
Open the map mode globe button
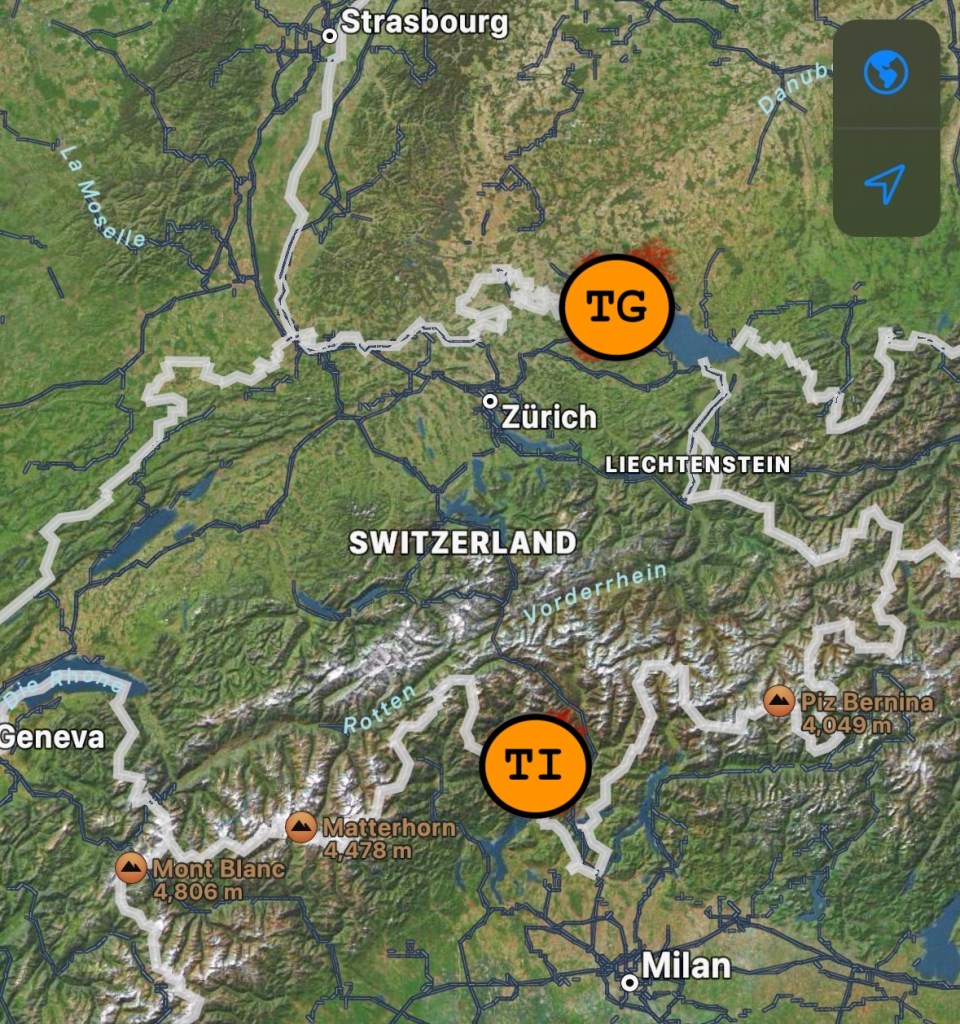coord(885,73)
